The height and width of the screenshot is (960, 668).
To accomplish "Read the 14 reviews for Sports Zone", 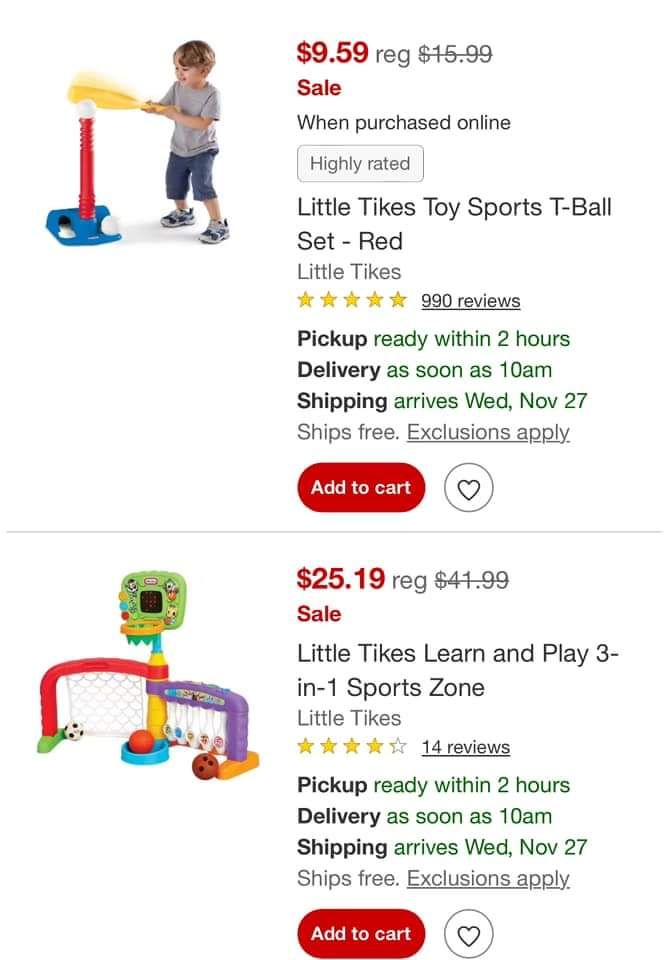I will [465, 747].
